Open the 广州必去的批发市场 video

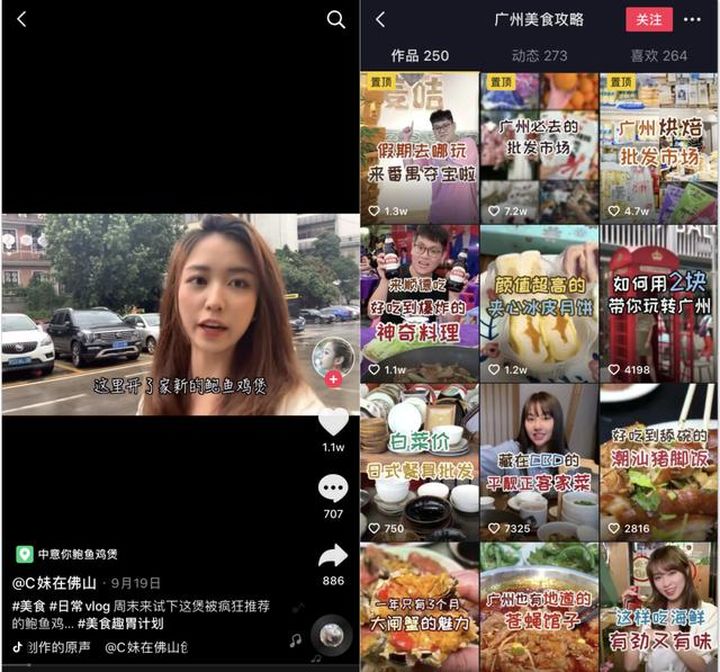539,146
